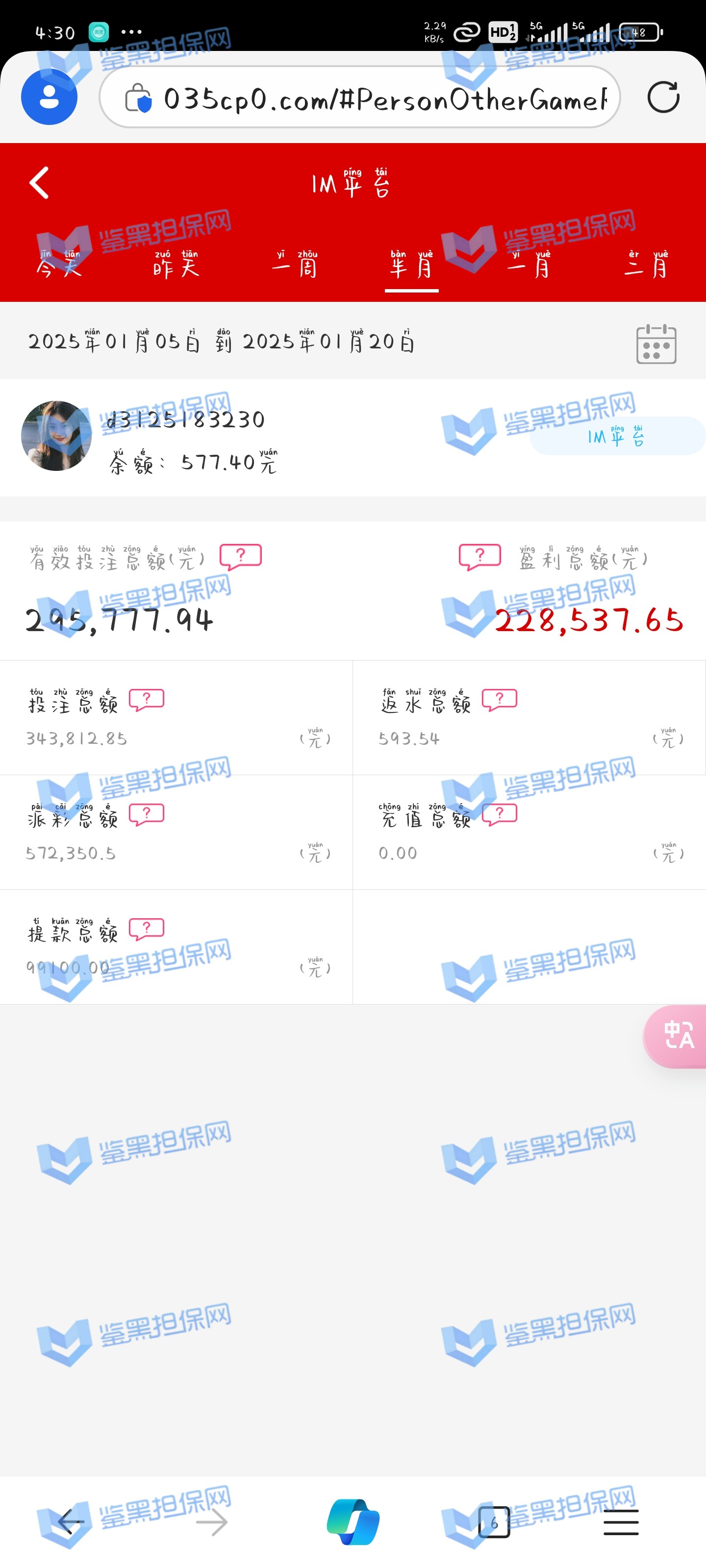706x1568 pixels.
Task: View the explanation for 派彩总额
Action: 146,814
